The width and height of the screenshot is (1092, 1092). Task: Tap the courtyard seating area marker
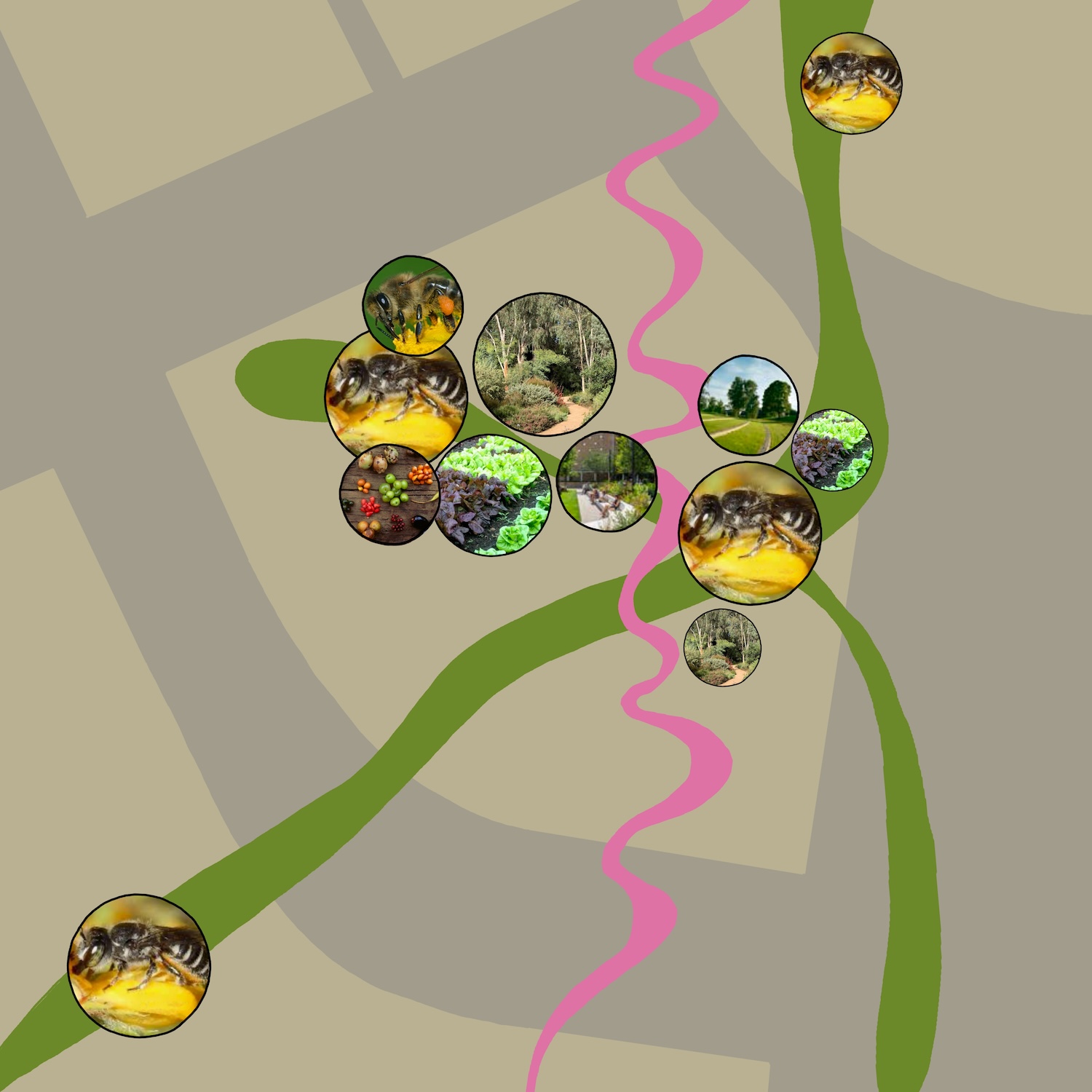coord(606,482)
